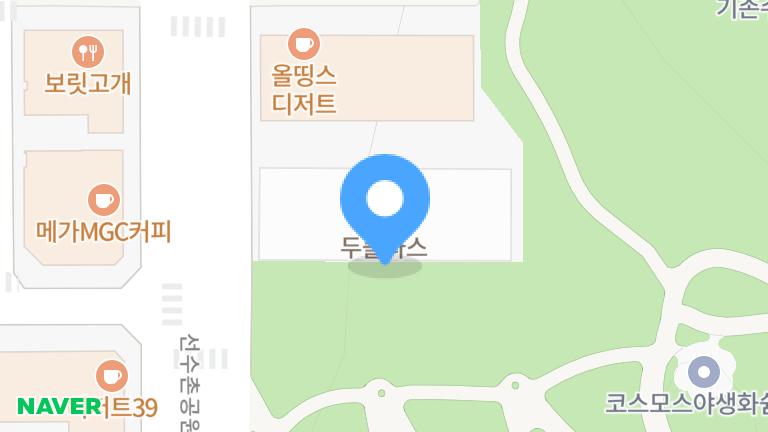Open the 올띵스 디저트 cafe marker
This screenshot has height=432, width=768.
click(303, 43)
